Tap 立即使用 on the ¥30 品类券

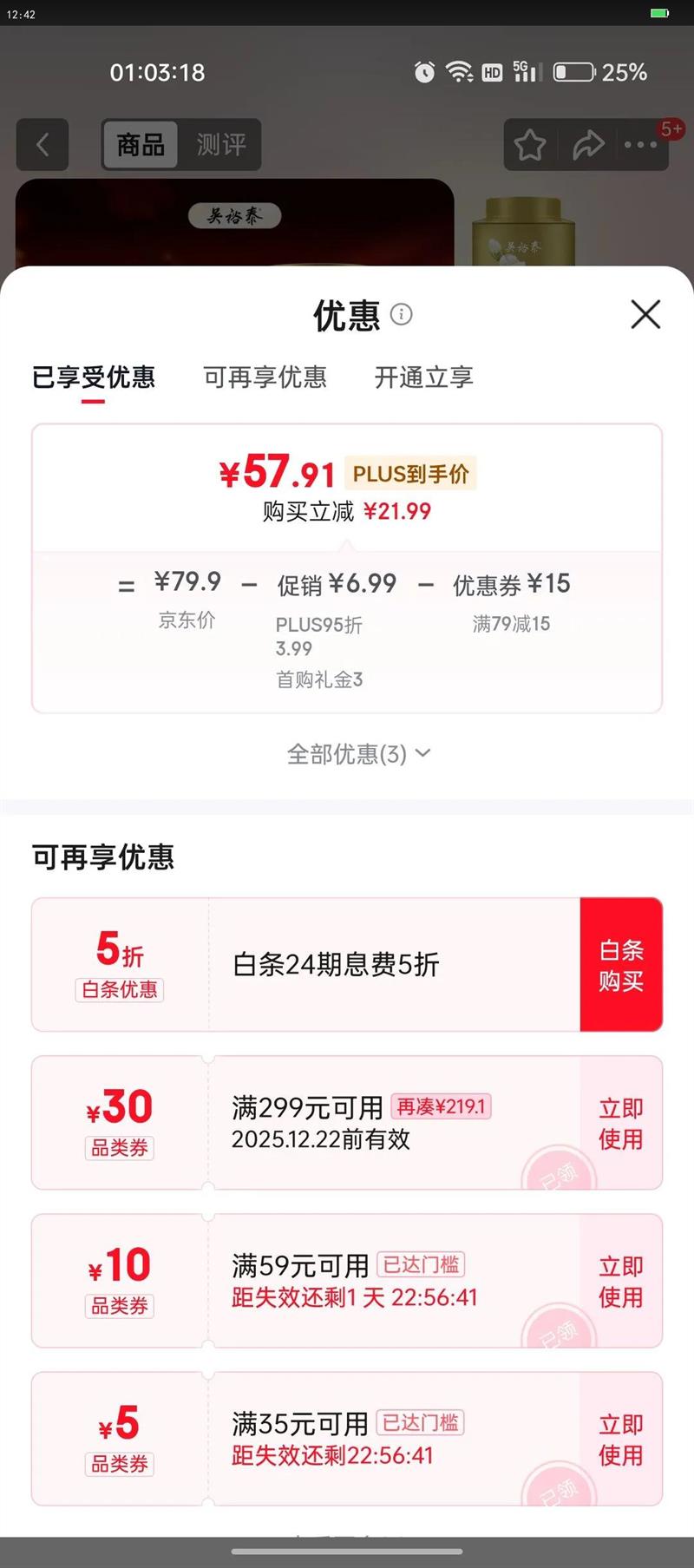point(620,1123)
